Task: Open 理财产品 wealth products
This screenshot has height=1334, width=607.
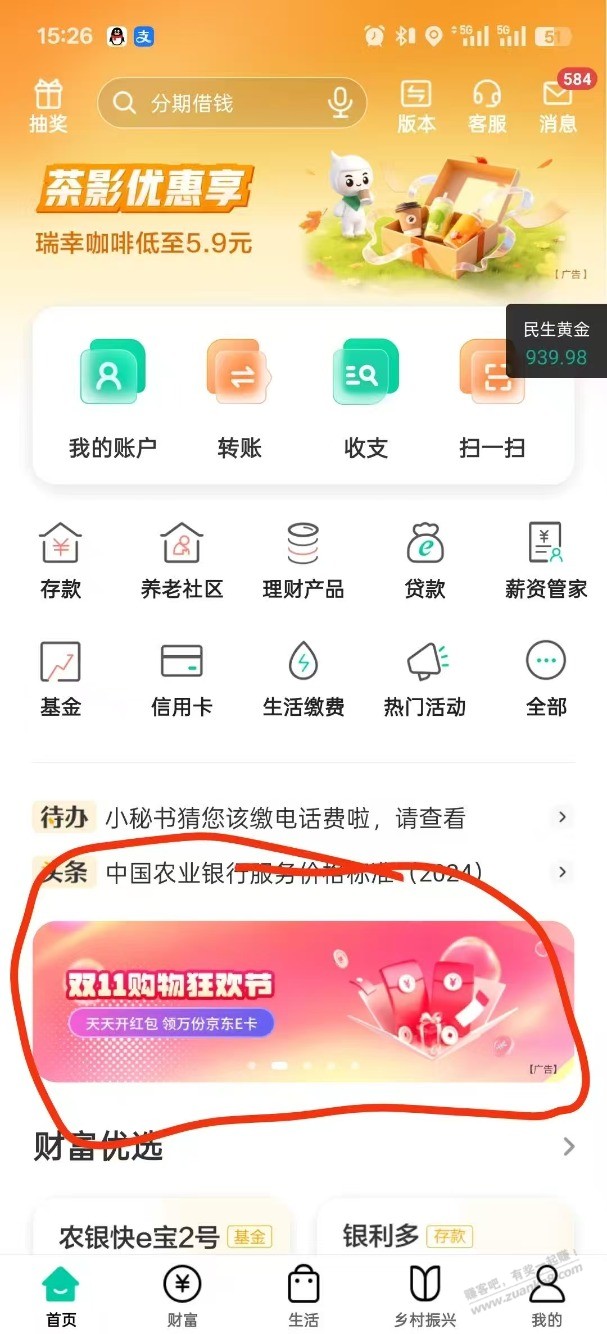Action: (x=303, y=560)
